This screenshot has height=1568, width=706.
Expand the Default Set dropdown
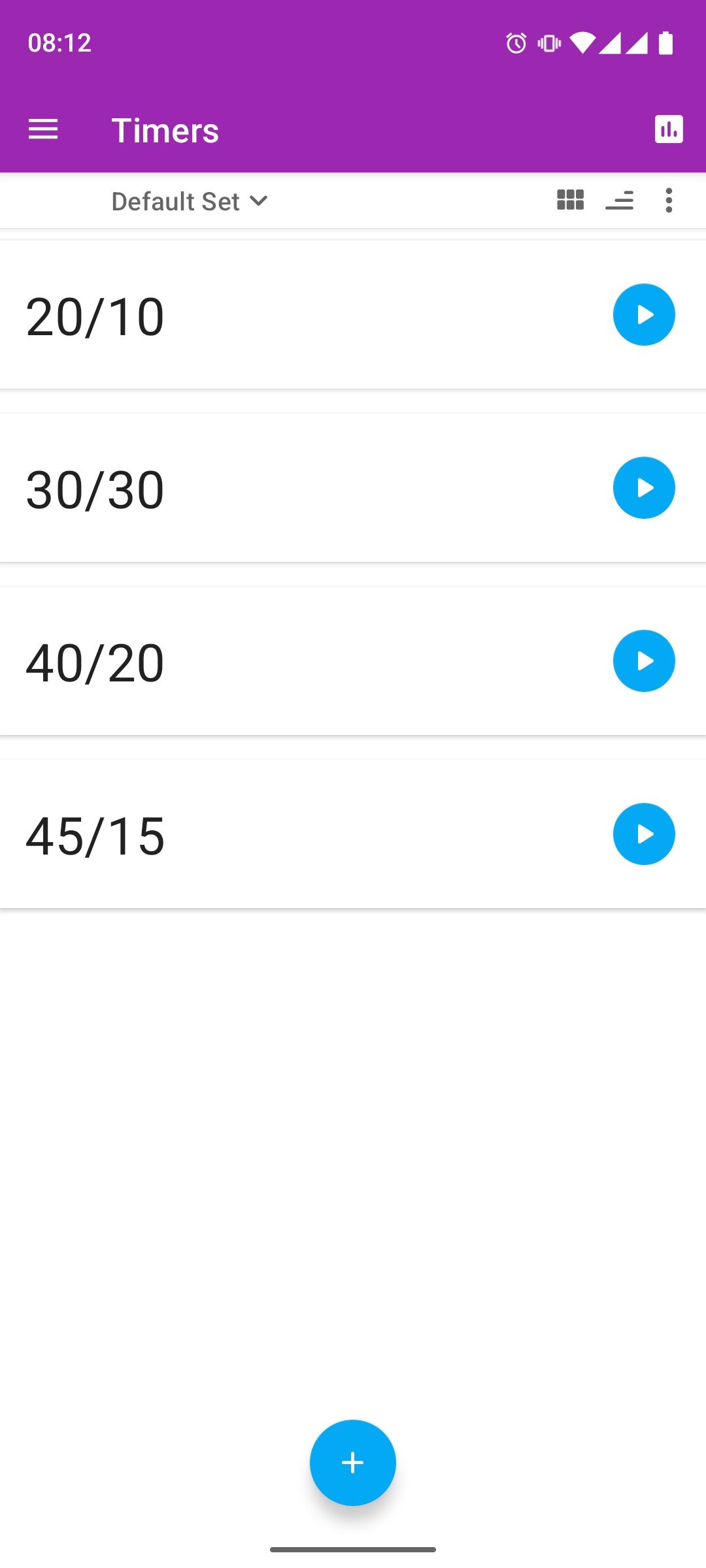click(190, 201)
